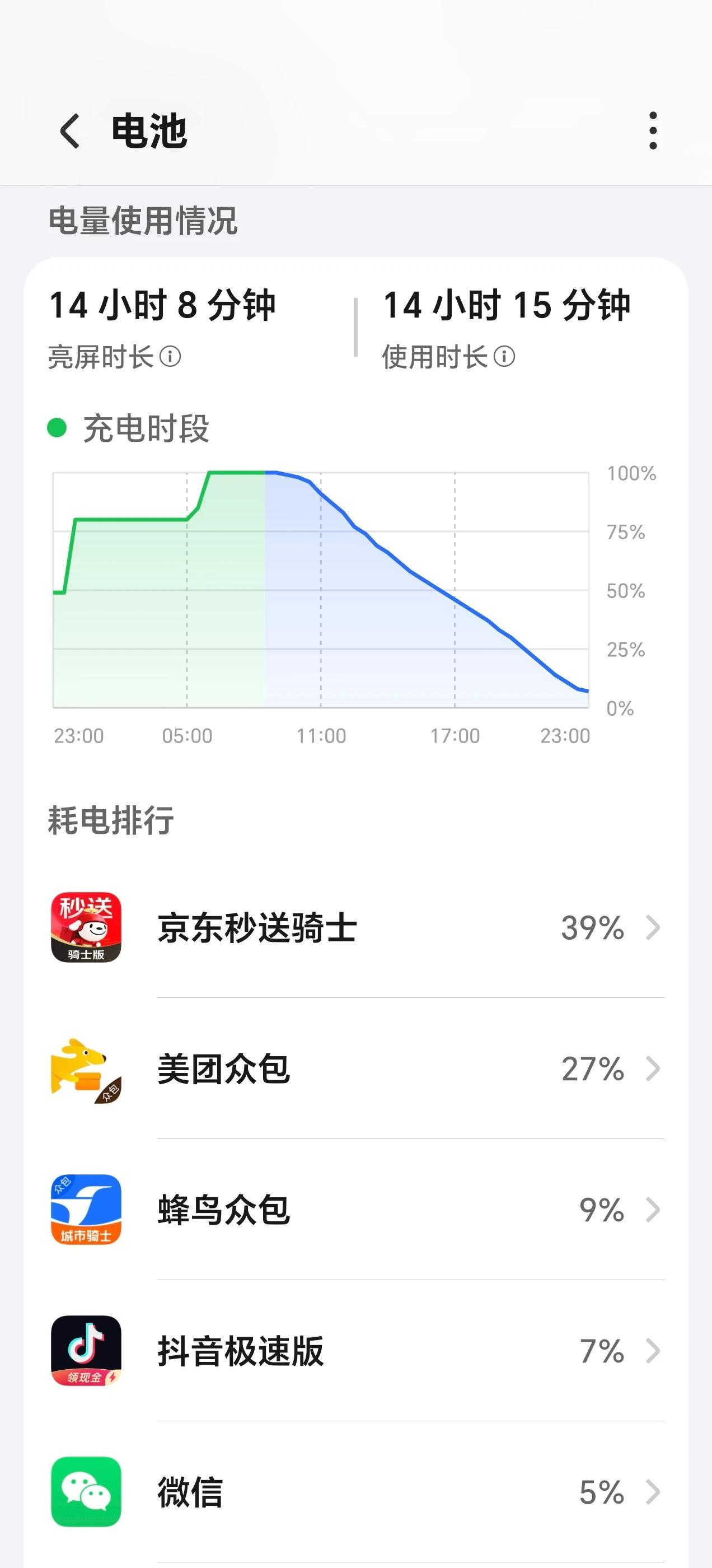Expand the 蜂鸟众包 row chevron

coord(654,1211)
